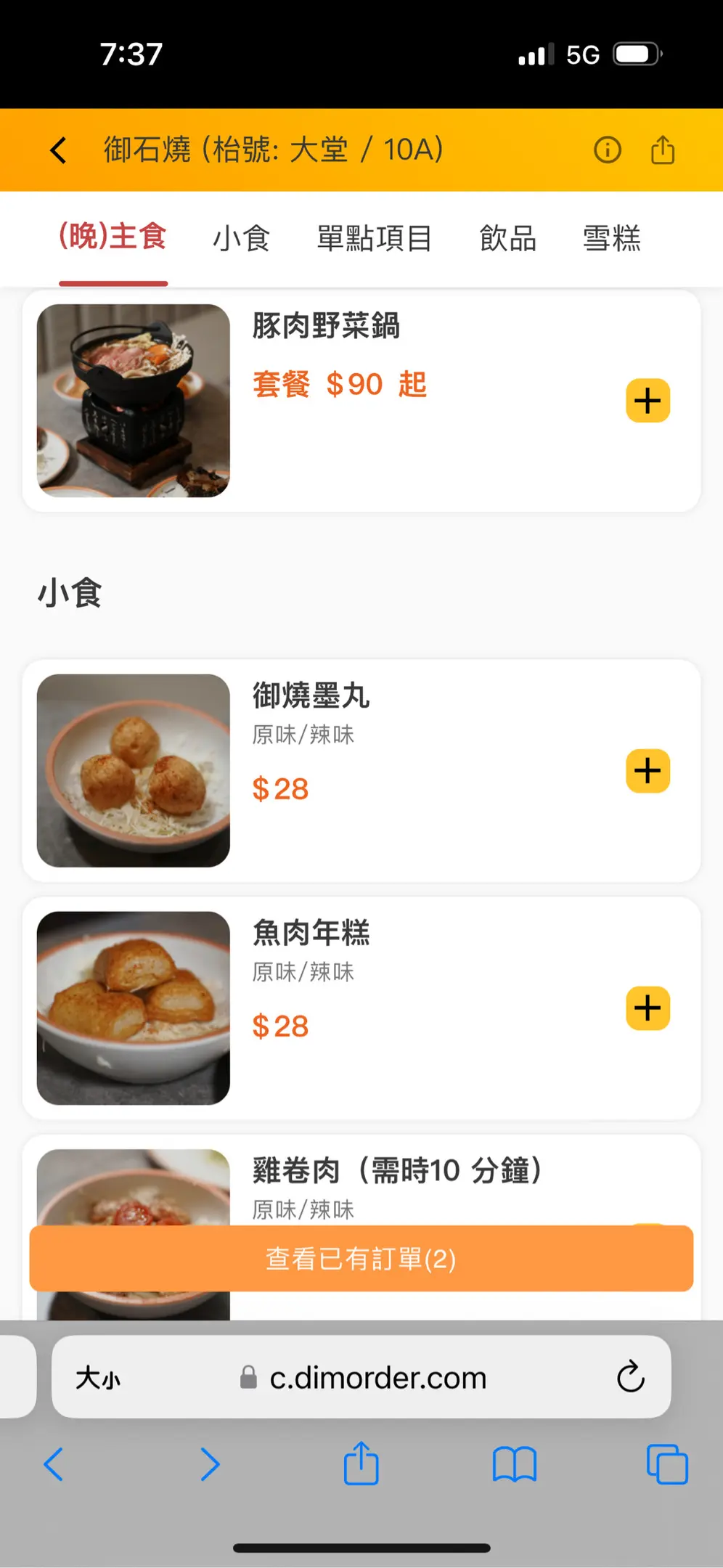Image resolution: width=723 pixels, height=1568 pixels.
Task: Reload the page in Safari
Action: (630, 1376)
